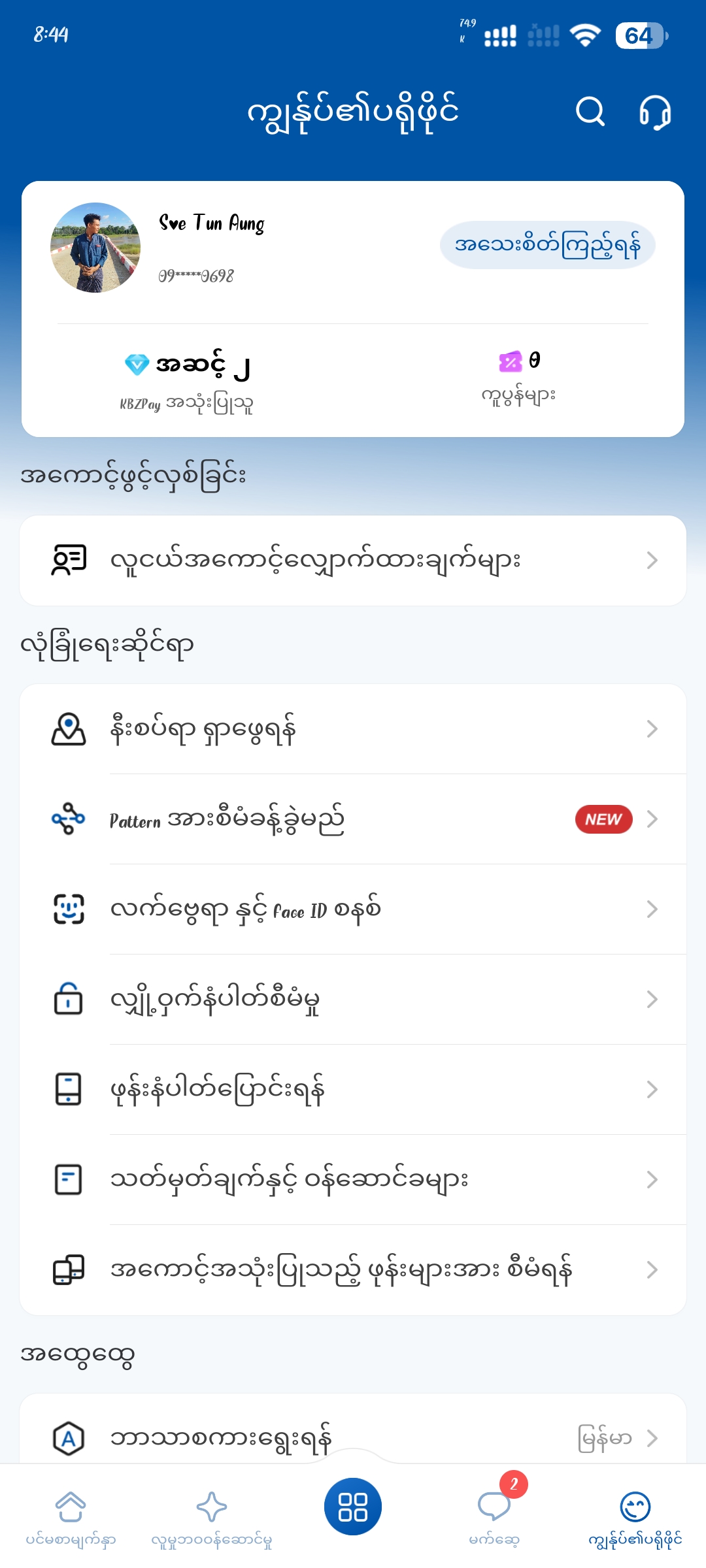
Task: Tap the center blue grid button
Action: click(x=353, y=1507)
